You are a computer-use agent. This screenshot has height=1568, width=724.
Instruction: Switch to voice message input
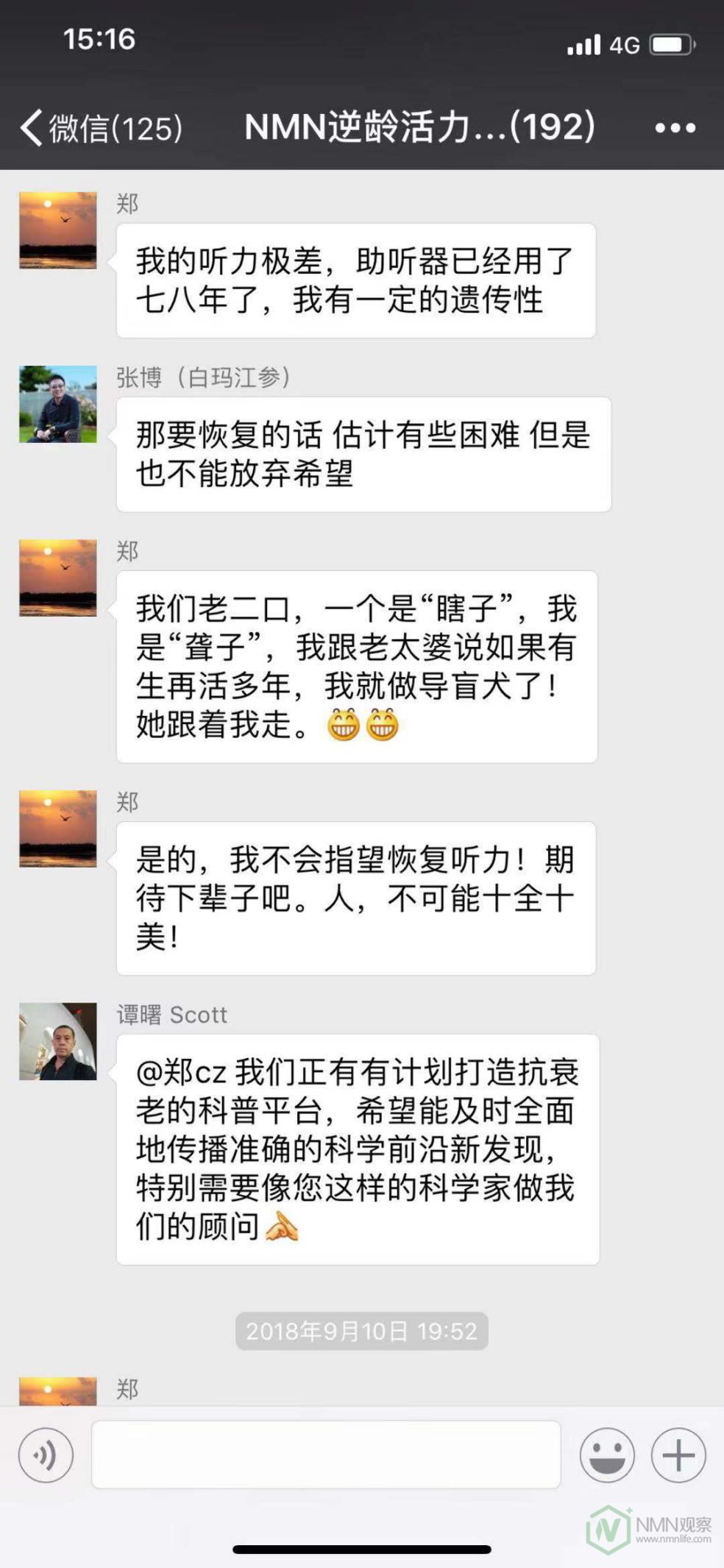(x=46, y=1455)
